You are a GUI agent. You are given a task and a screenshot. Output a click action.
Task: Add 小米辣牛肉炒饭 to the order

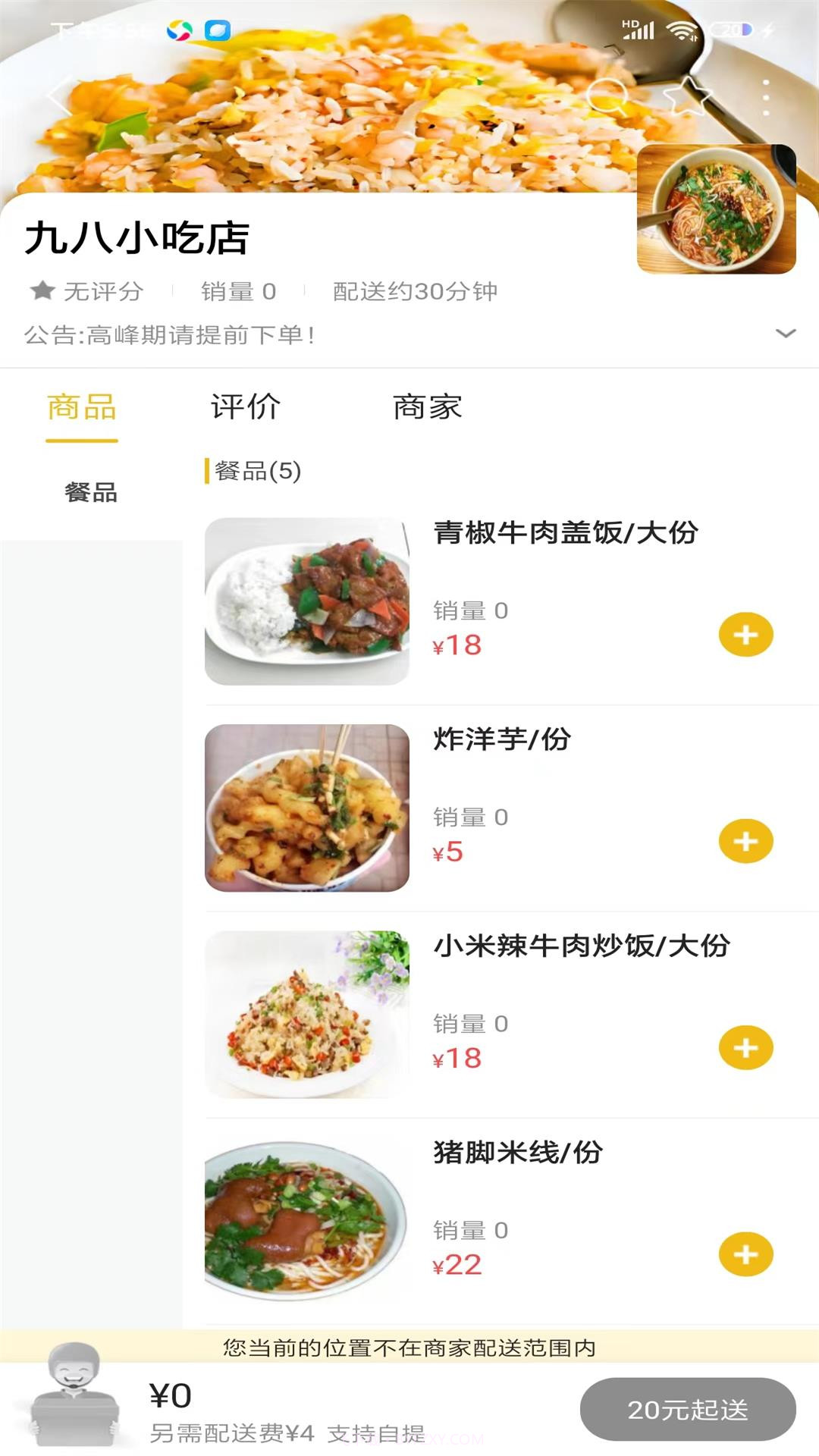(746, 1047)
